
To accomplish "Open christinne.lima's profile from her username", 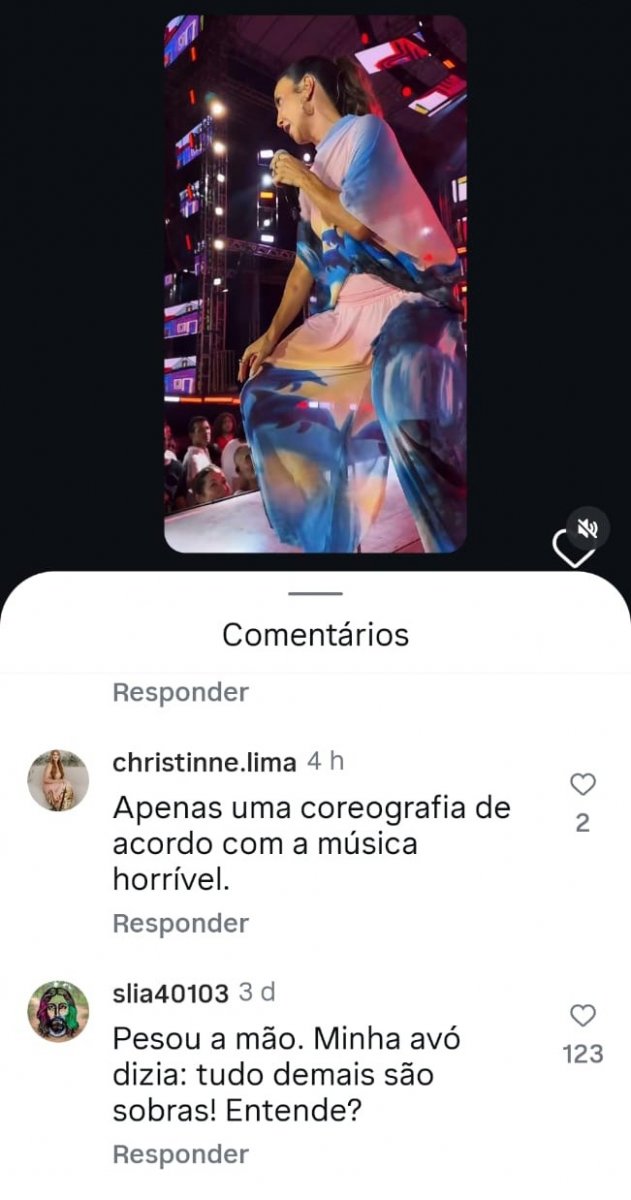I will pyautogui.click(x=204, y=762).
